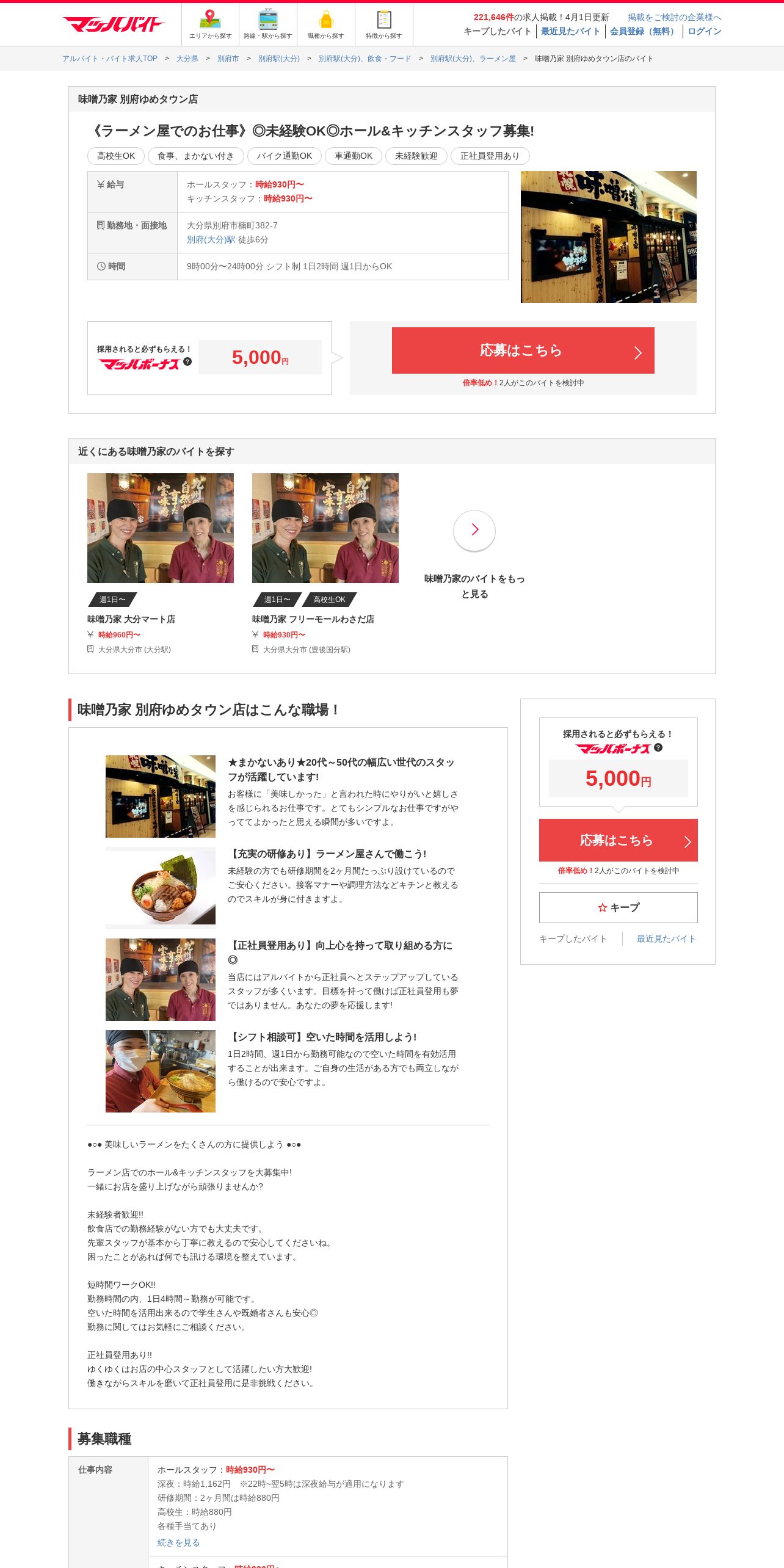784x1568 pixels.
Task: Expand job details with 続きを見る
Action: point(178,1542)
